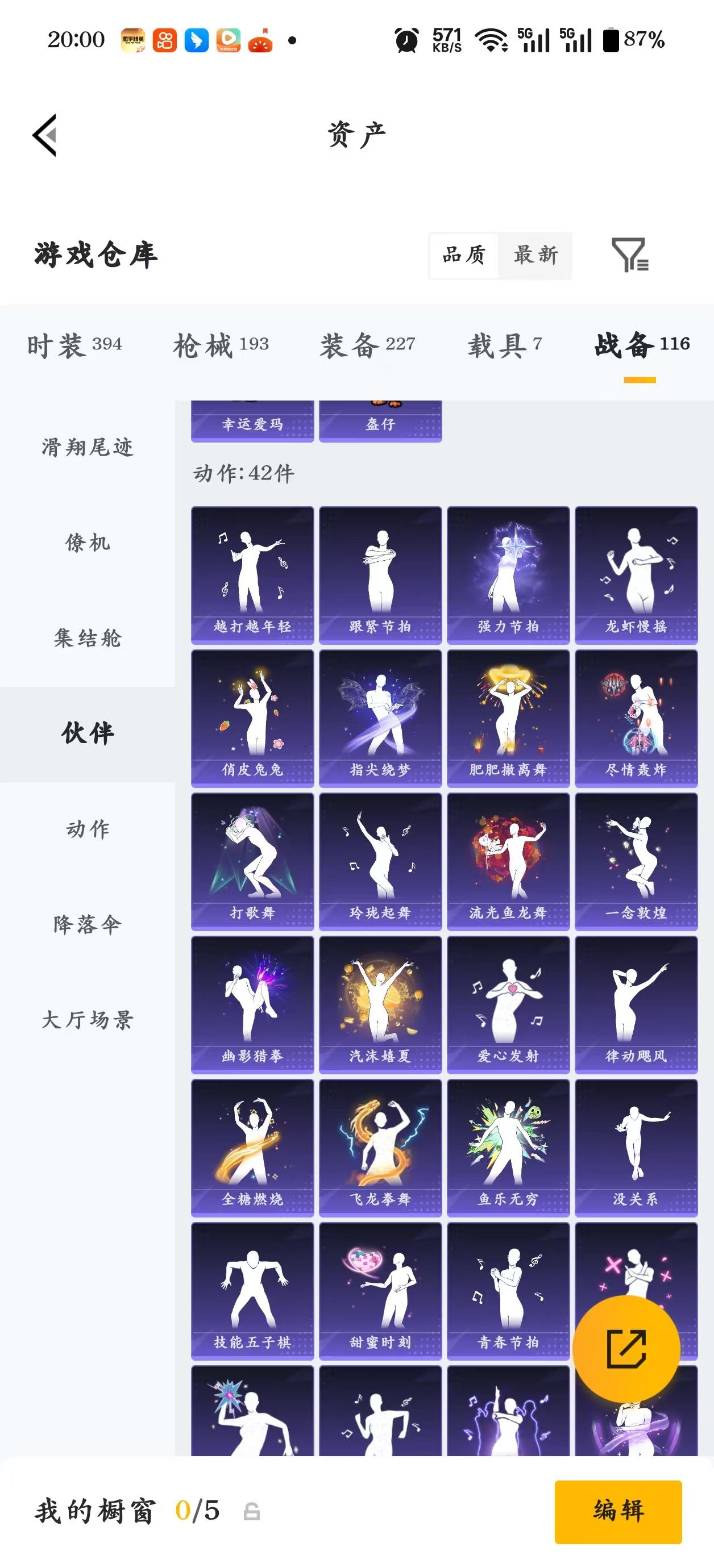Expand the 装备 section
This screenshot has width=714, height=1568.
366,344
